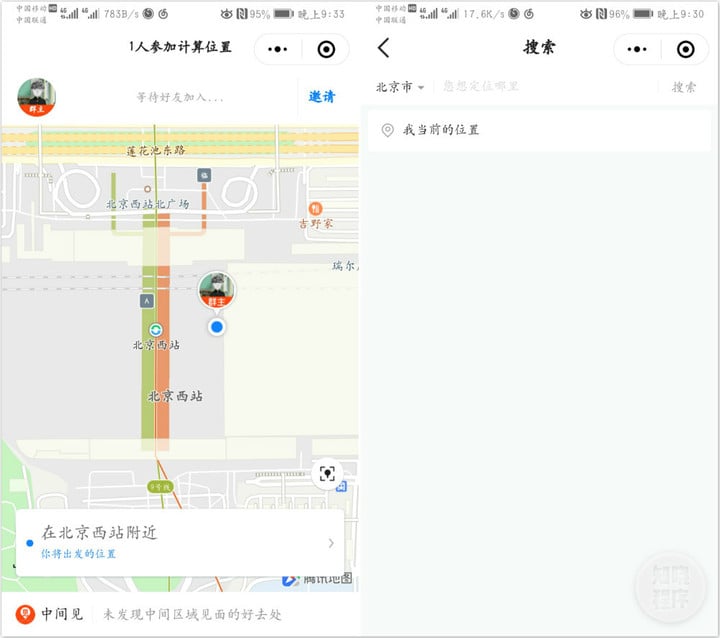Screen dimensions: 720x638
Task: Tap the 邀请 invite button
Action: tap(322, 97)
